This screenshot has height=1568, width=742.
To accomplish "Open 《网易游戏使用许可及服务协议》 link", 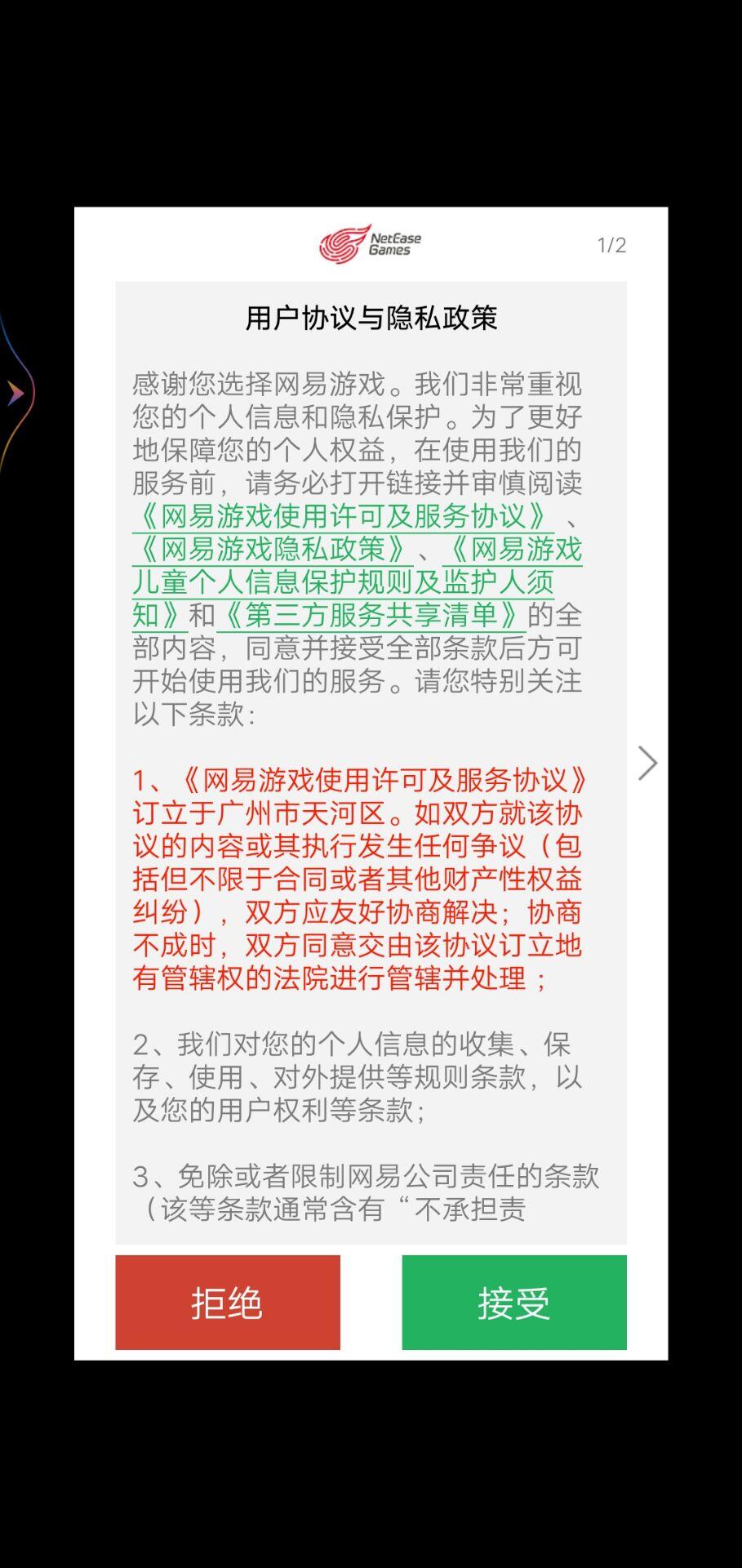I will [x=344, y=516].
